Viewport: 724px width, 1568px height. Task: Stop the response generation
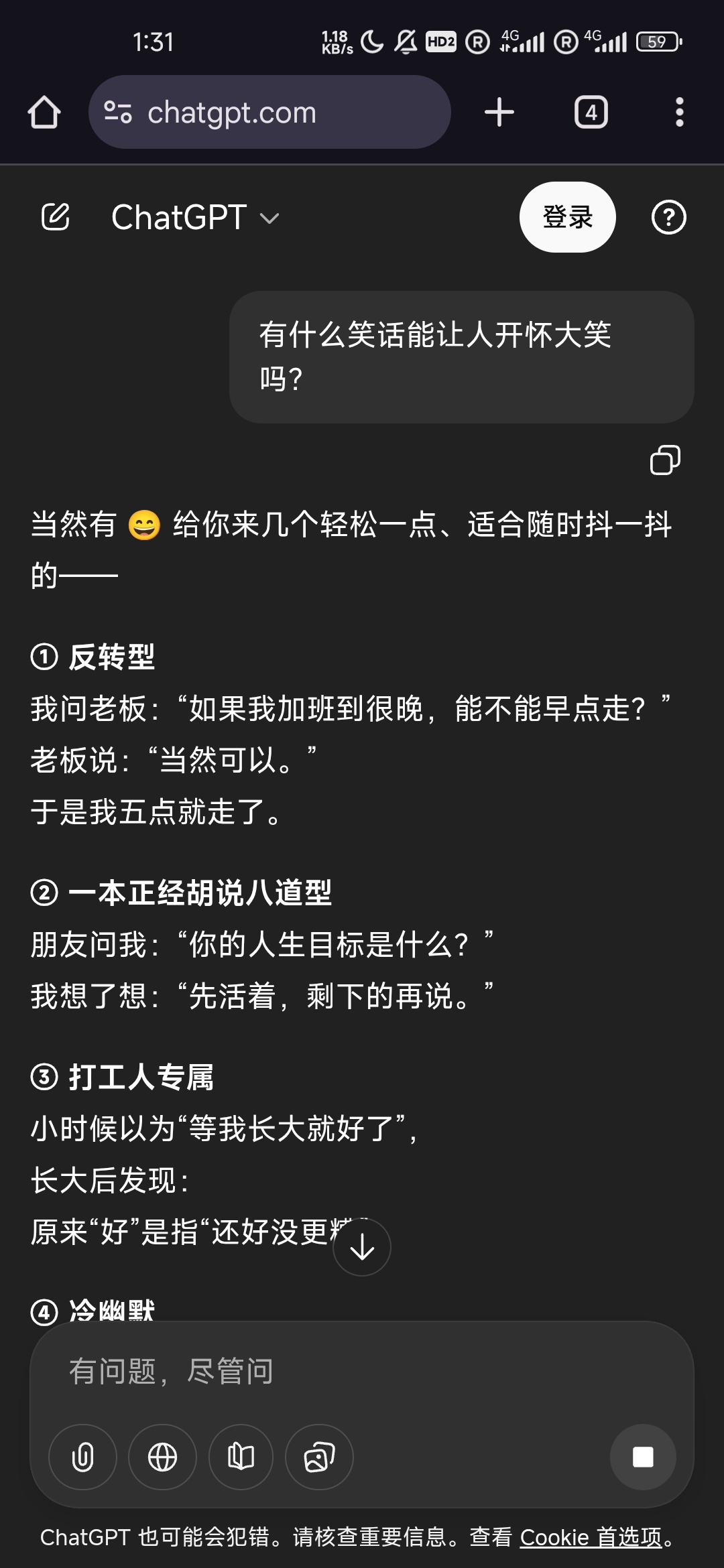[x=643, y=1457]
